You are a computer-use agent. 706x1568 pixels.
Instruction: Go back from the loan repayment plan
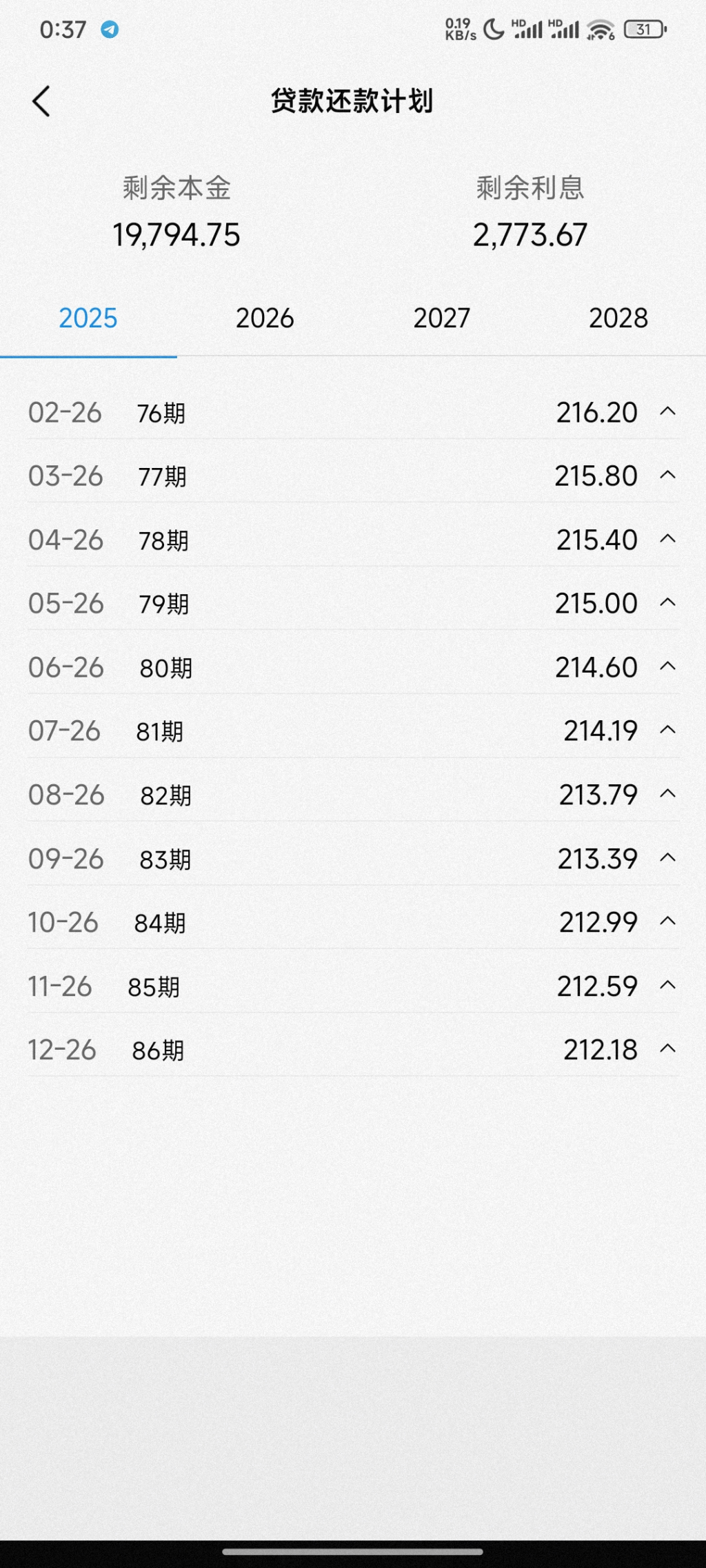click(x=41, y=101)
